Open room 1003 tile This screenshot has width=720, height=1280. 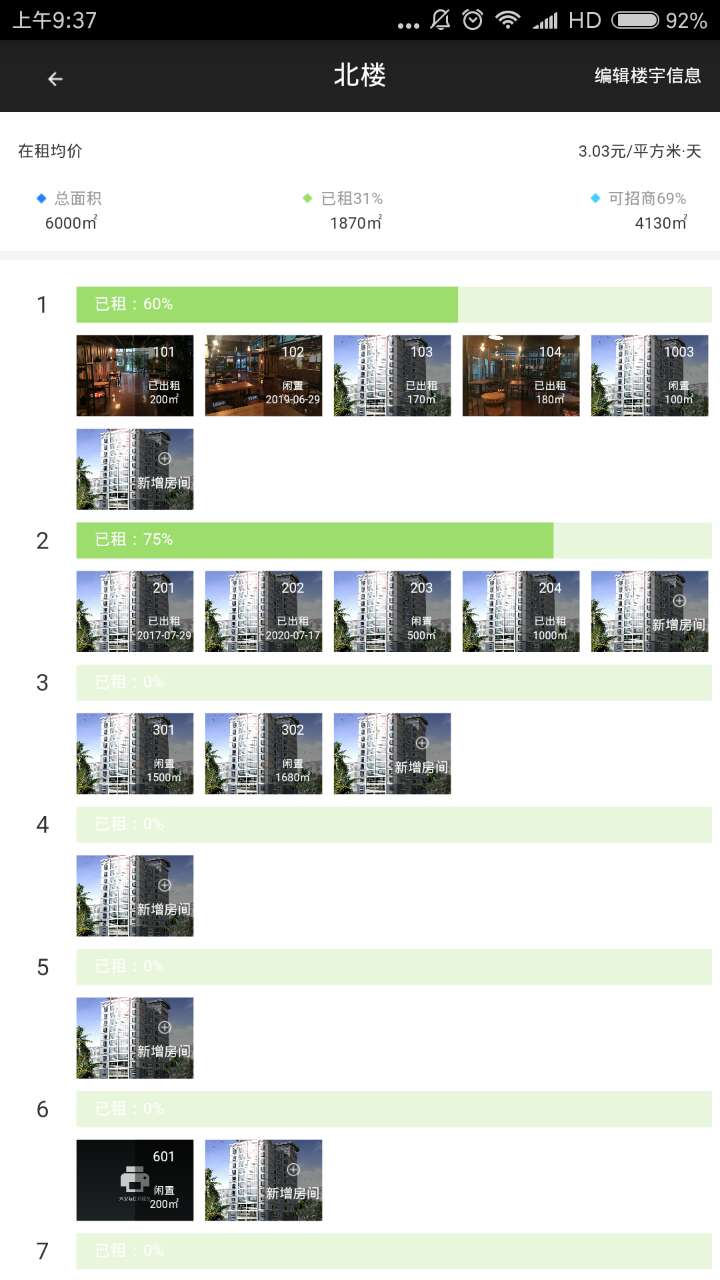[x=649, y=376]
